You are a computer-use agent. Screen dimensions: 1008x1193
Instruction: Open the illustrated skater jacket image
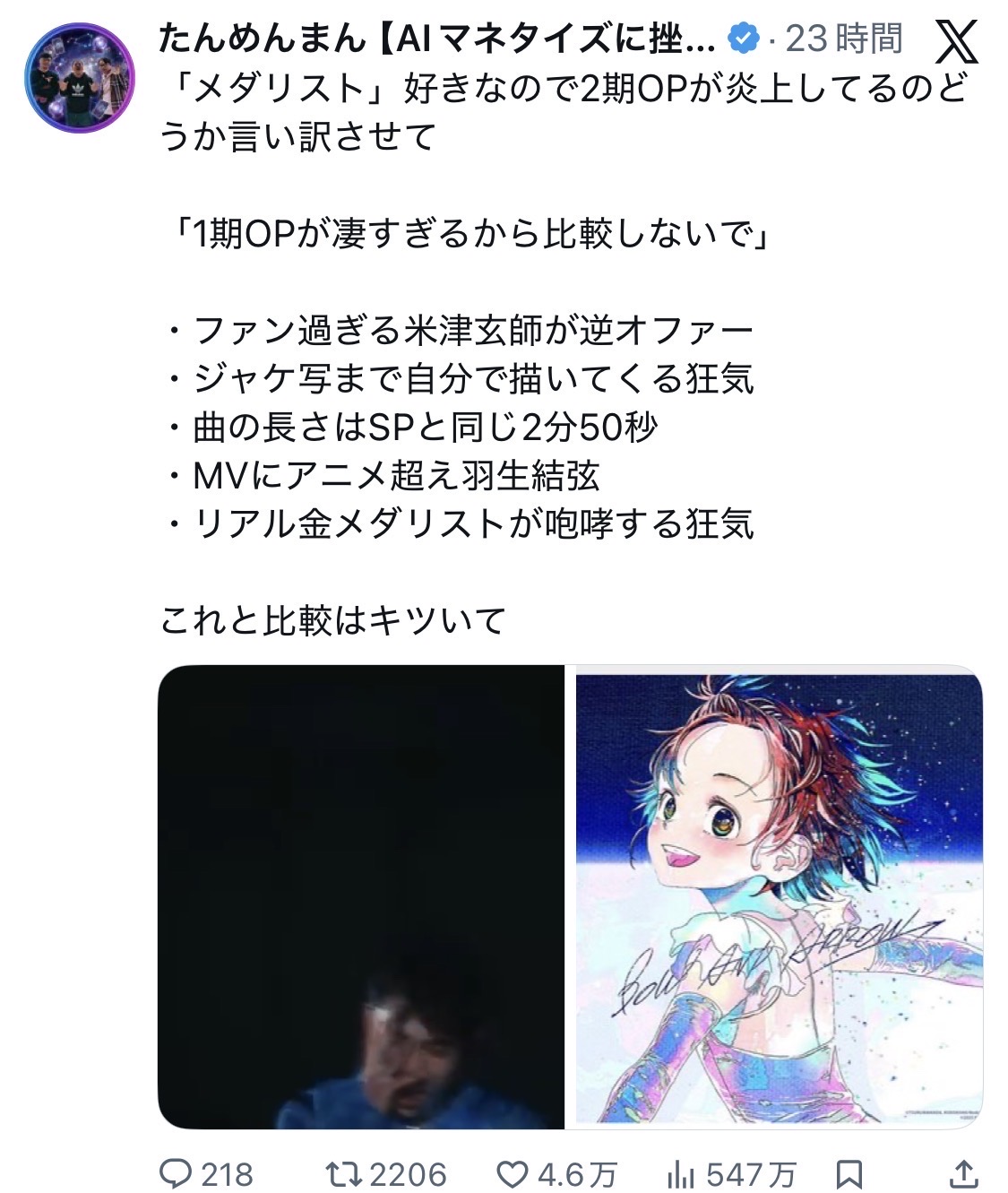778,896
